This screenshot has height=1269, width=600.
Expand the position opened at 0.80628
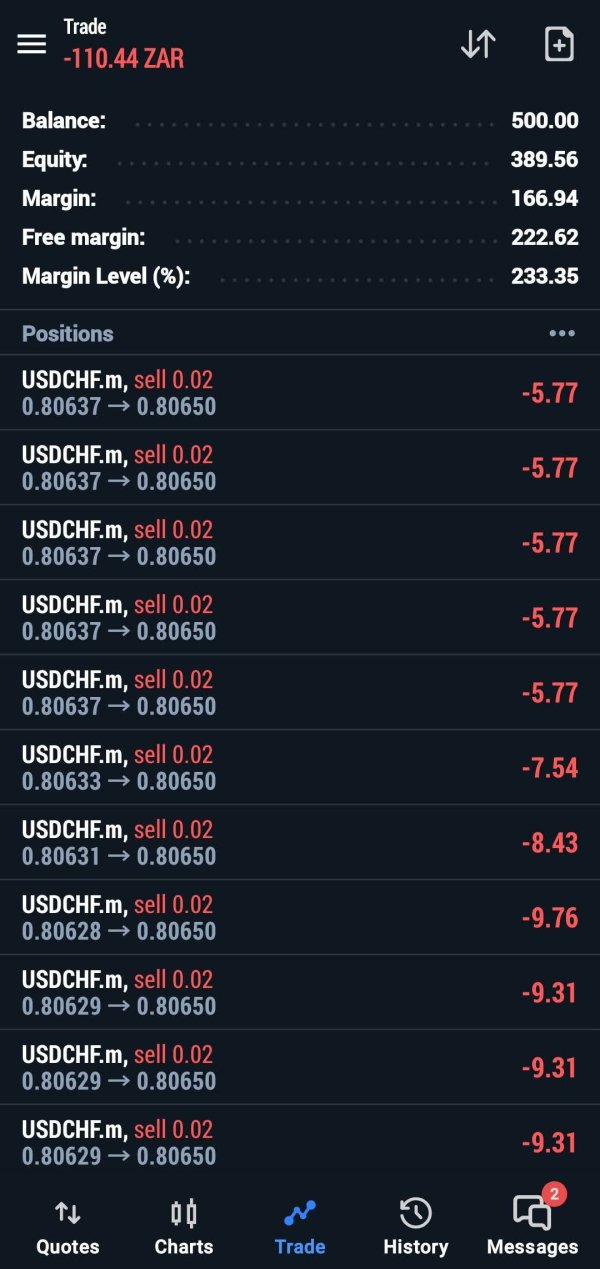click(300, 917)
